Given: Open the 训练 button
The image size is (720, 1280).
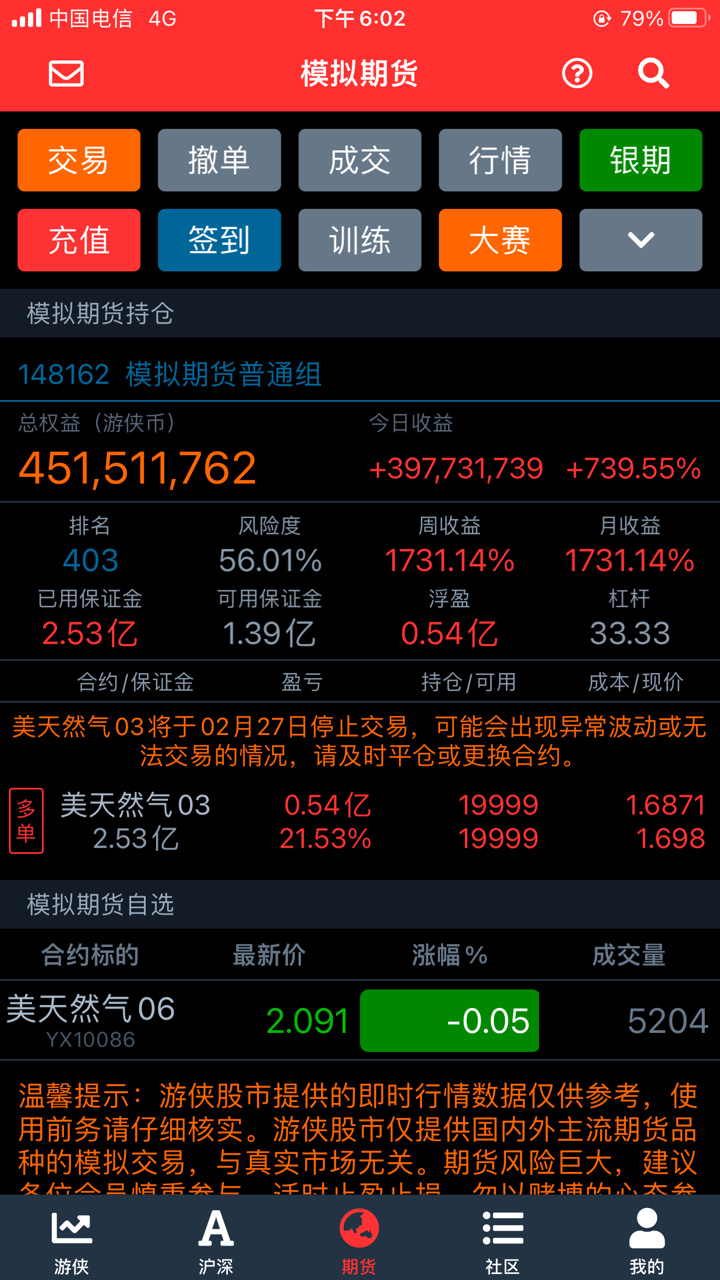Looking at the screenshot, I should (360, 240).
